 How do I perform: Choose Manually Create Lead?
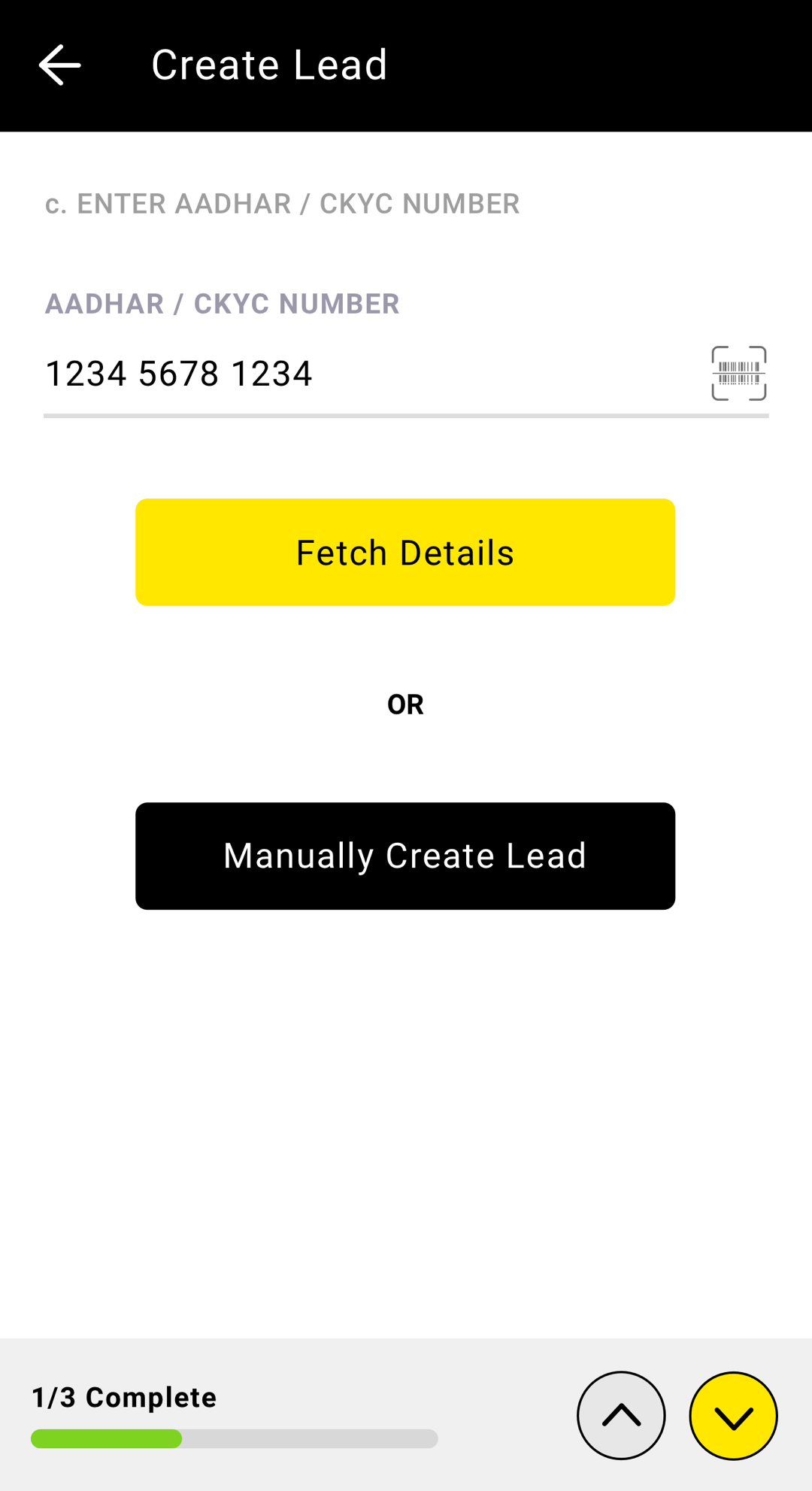405,856
